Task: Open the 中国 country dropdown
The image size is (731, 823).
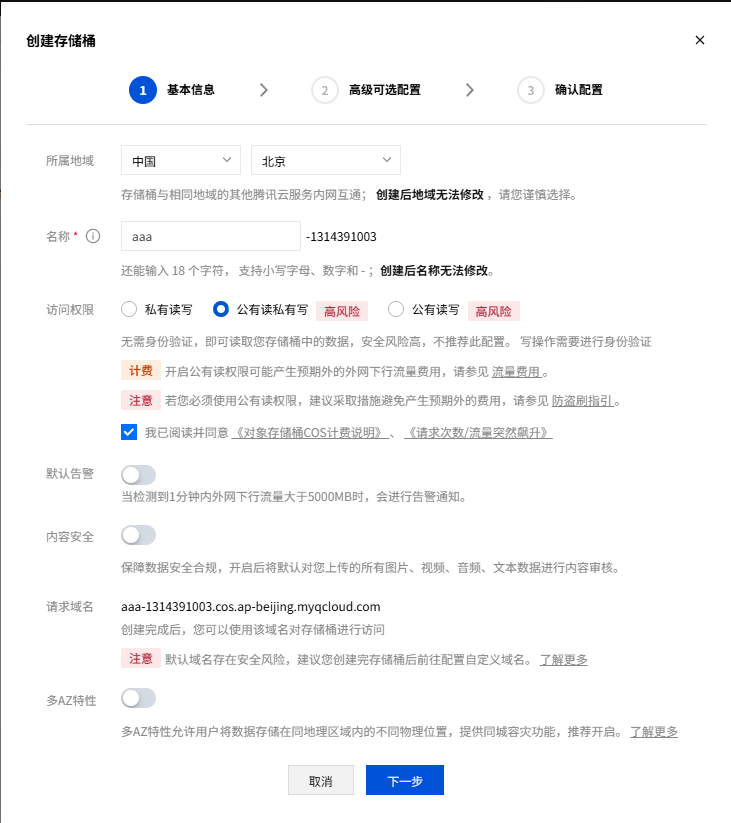Action: pos(180,160)
